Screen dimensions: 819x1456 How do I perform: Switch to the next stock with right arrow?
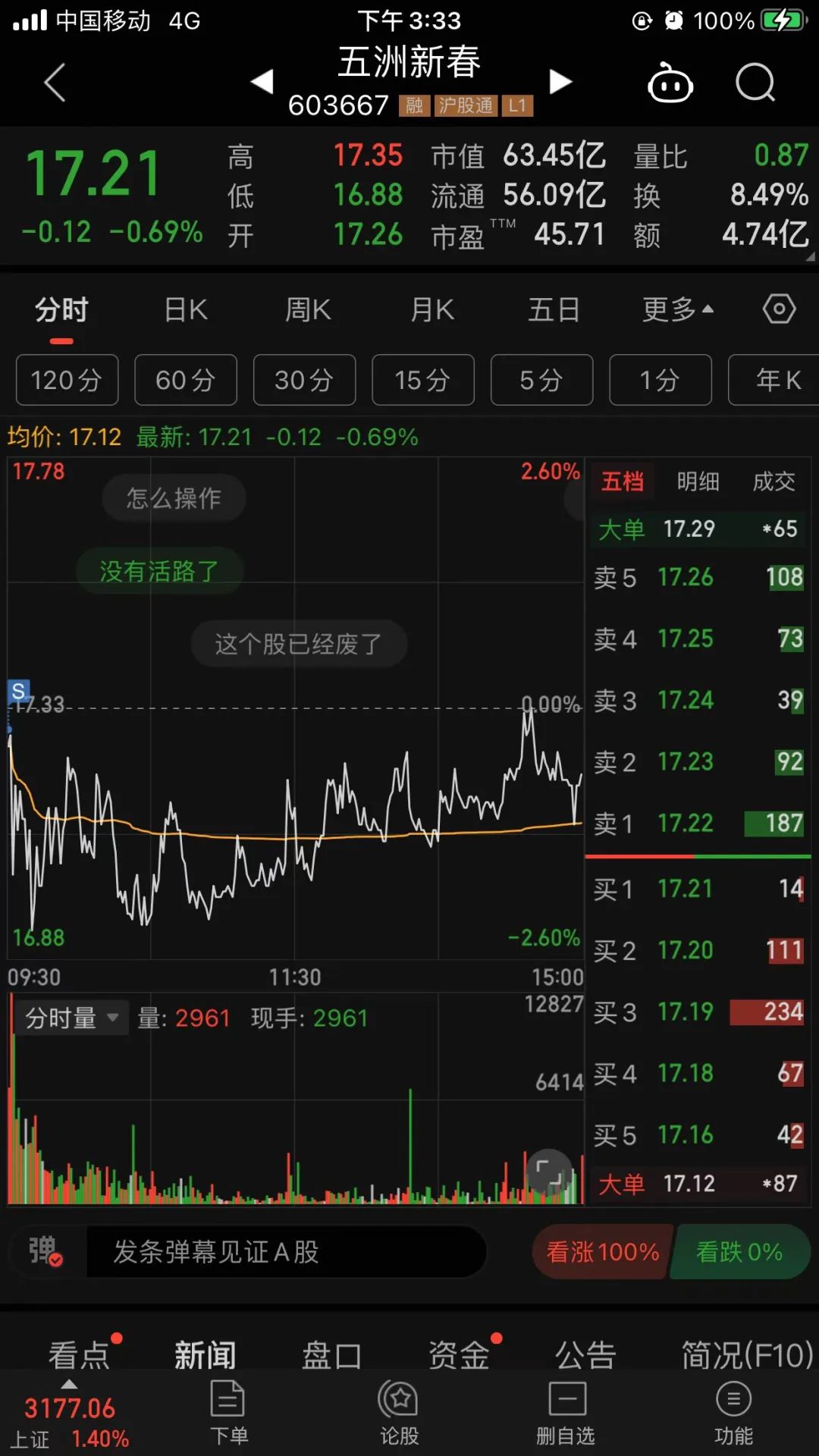(560, 81)
